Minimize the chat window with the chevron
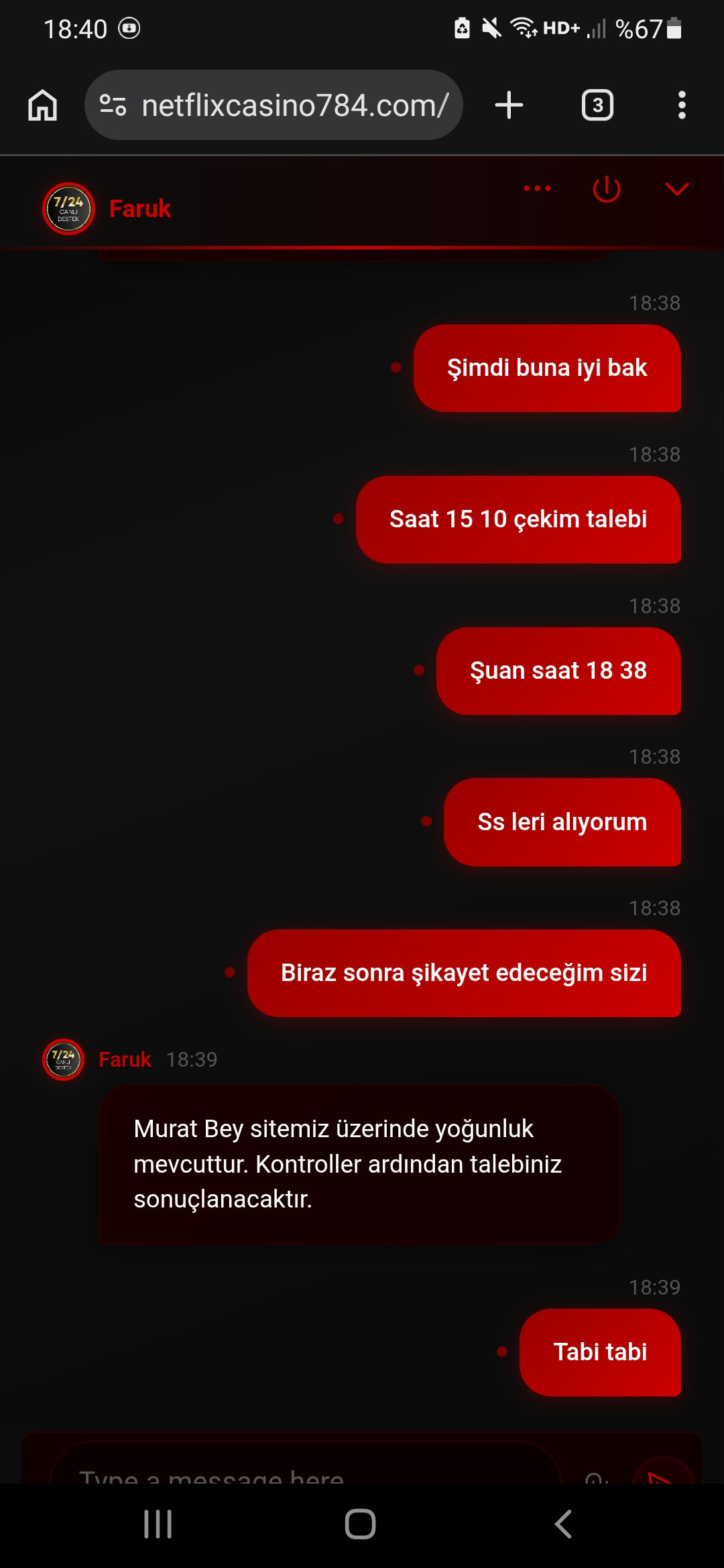This screenshot has width=724, height=1568. click(677, 189)
